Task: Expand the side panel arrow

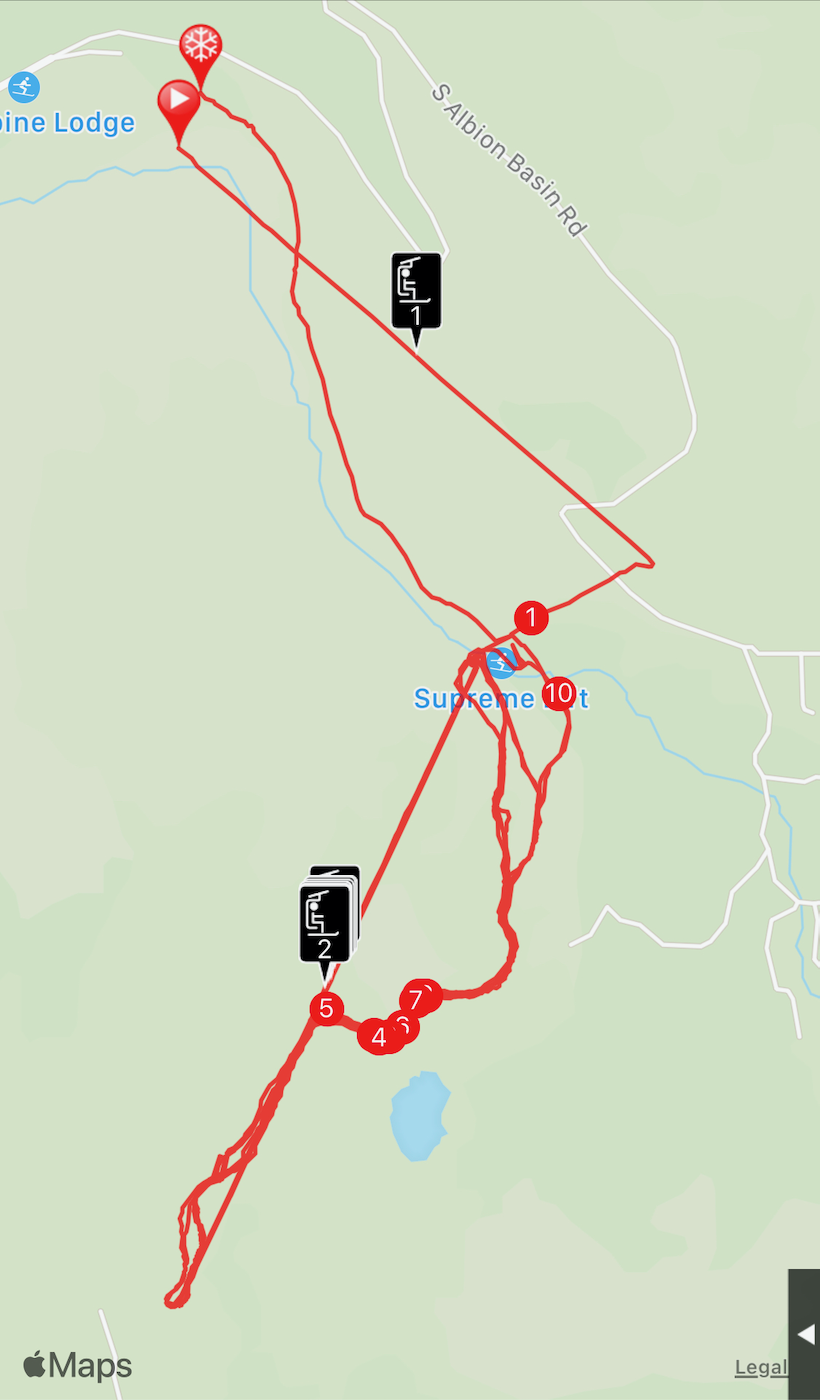Action: click(x=805, y=1334)
